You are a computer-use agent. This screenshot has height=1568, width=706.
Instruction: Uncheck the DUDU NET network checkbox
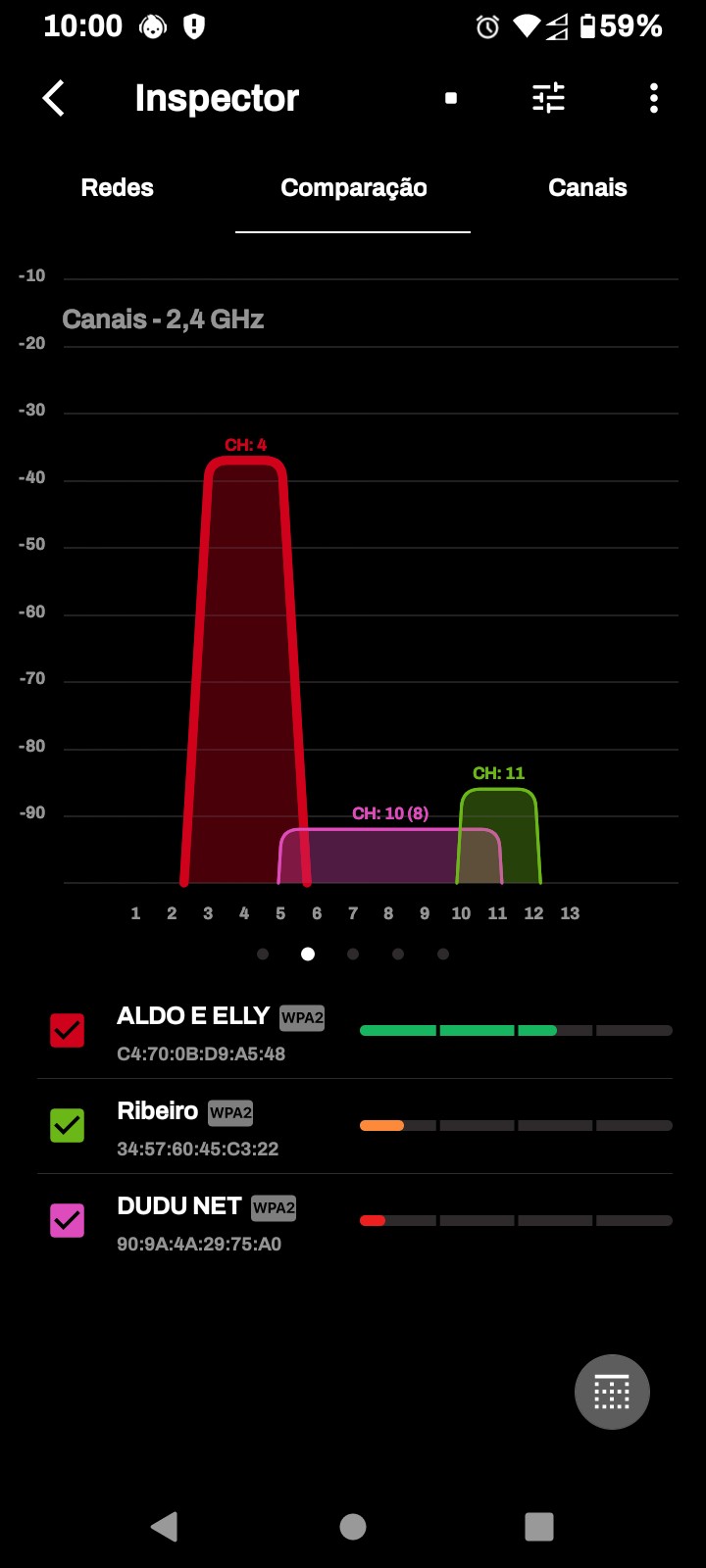pos(68,1220)
